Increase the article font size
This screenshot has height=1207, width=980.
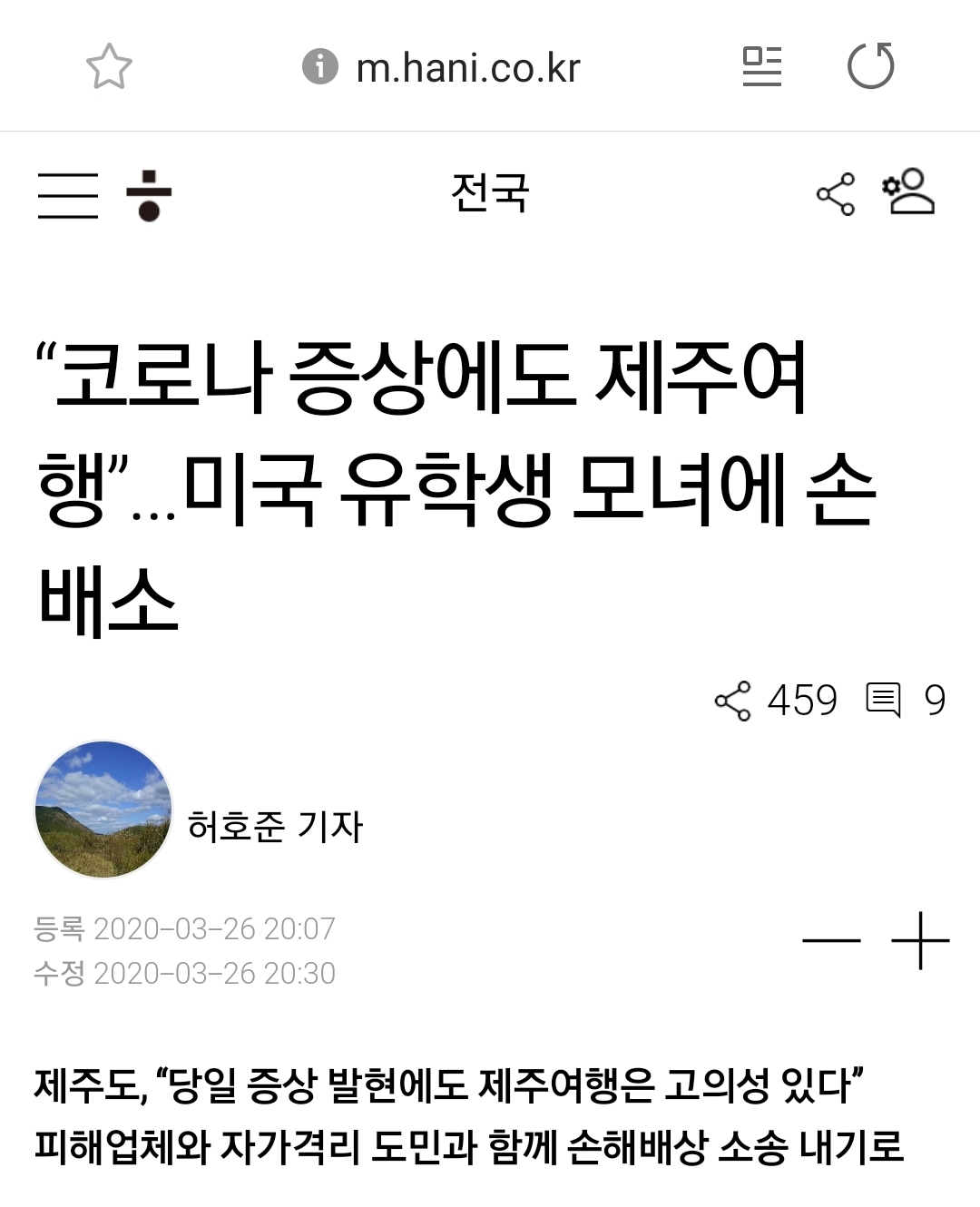pyautogui.click(x=920, y=941)
